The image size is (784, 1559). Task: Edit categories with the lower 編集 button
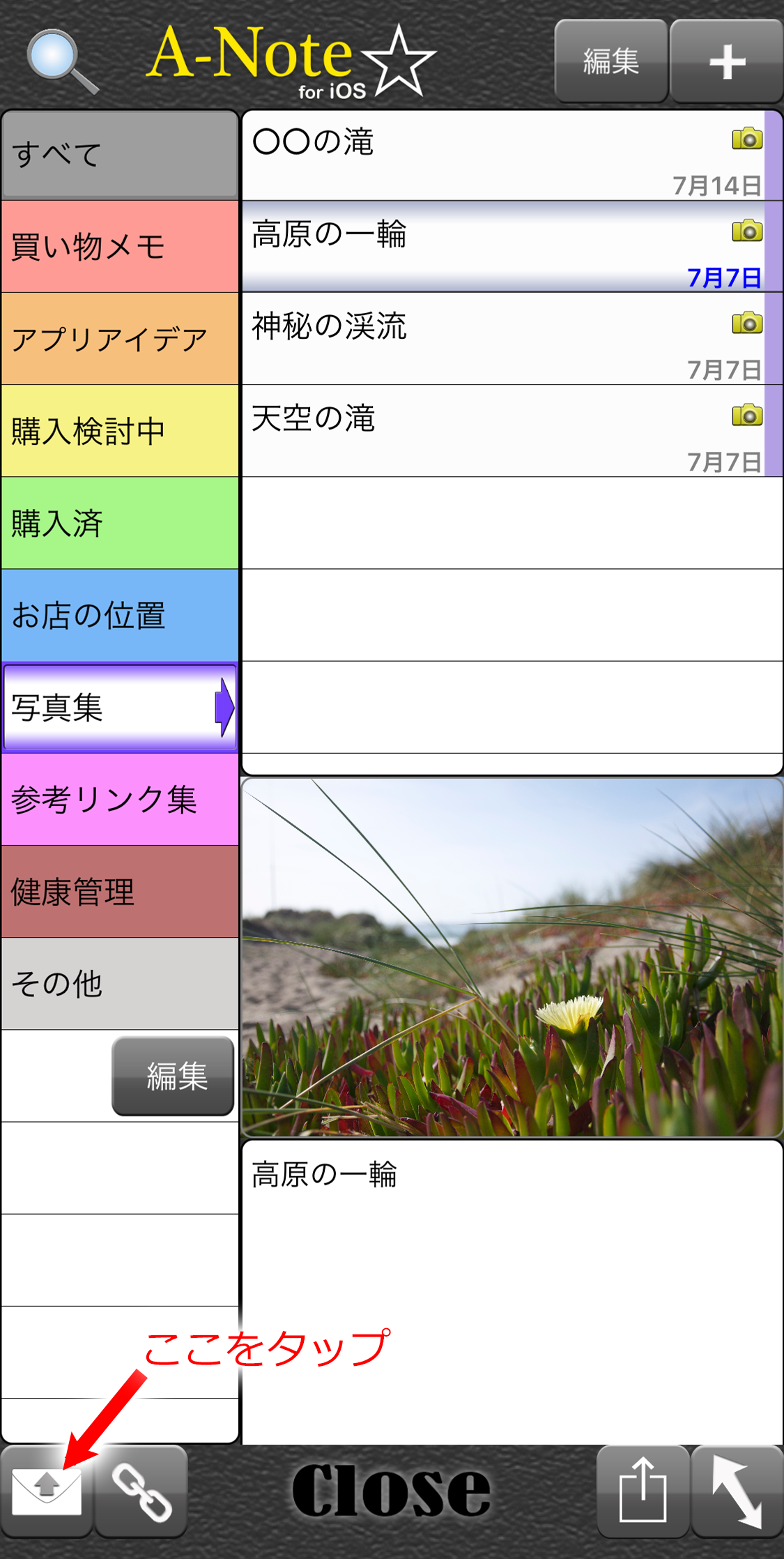(173, 1076)
